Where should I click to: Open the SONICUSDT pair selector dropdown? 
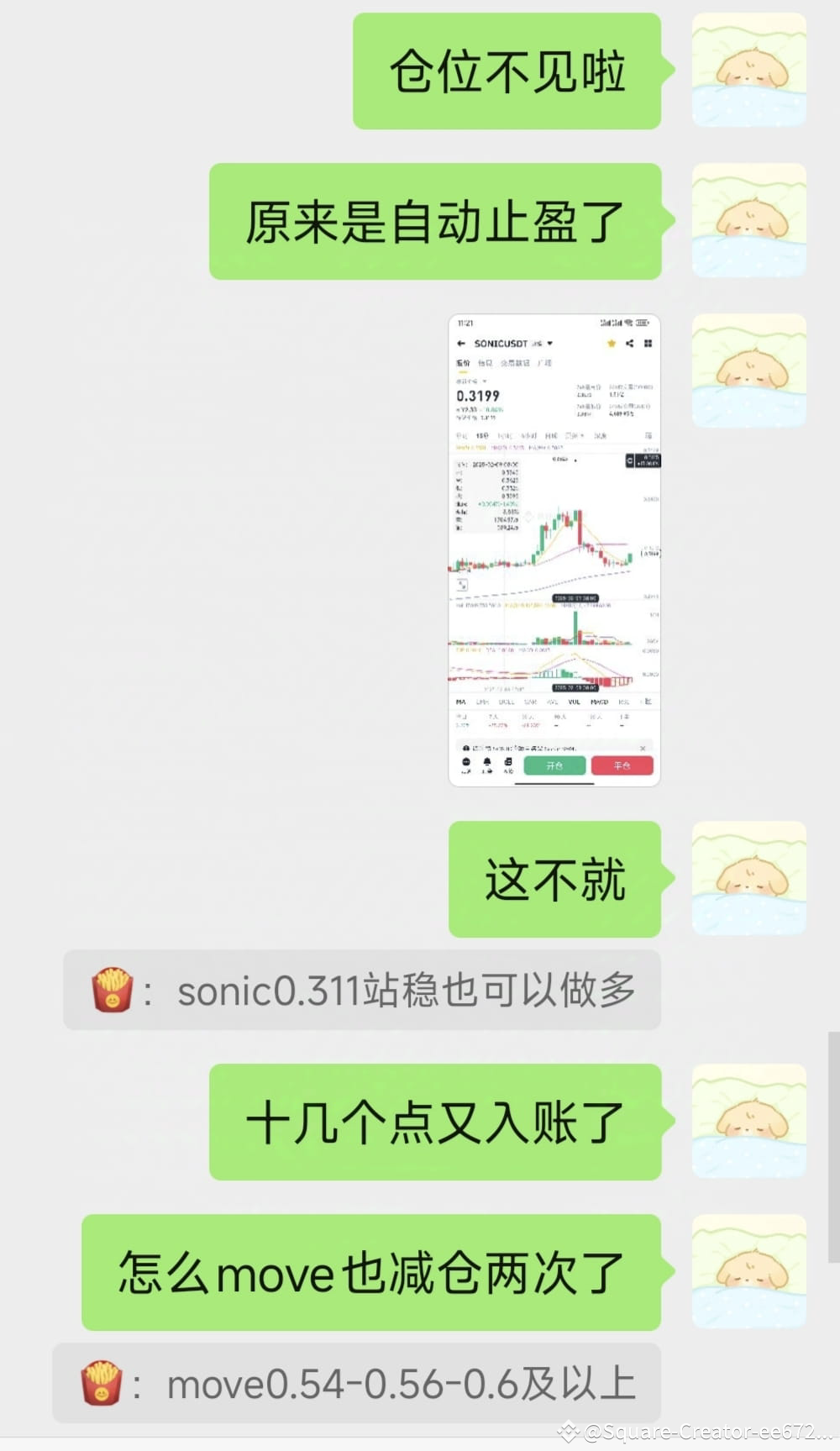550,343
